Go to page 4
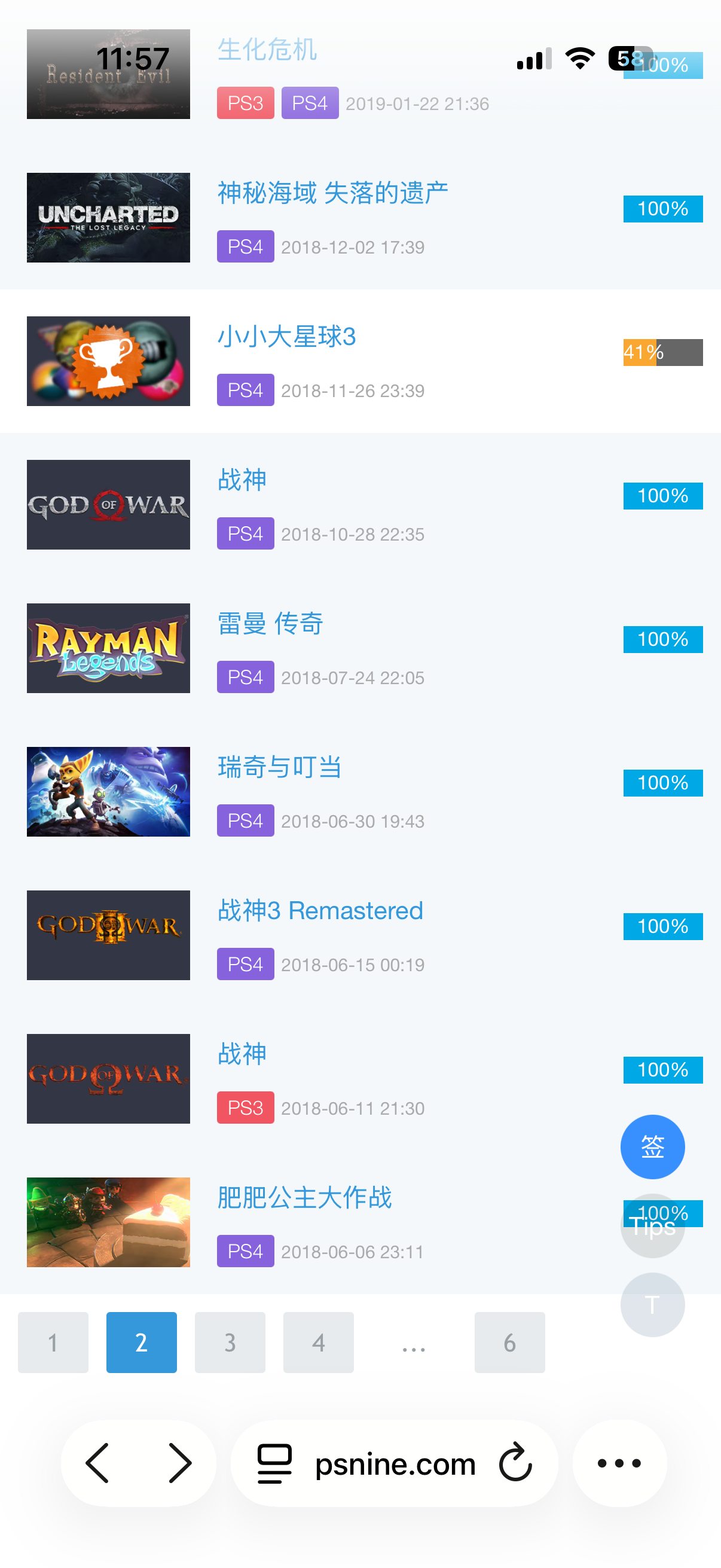 pyautogui.click(x=318, y=1342)
